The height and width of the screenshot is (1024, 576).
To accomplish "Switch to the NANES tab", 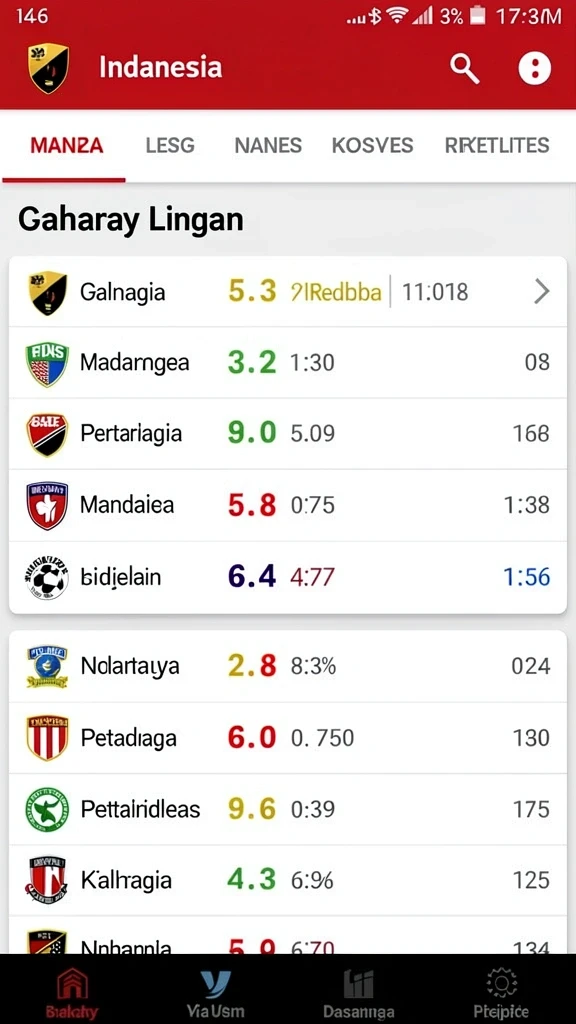I will coord(268,145).
